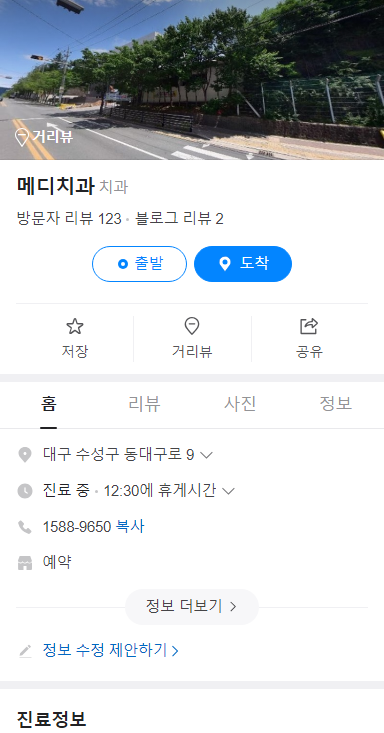Image resolution: width=384 pixels, height=733 pixels.
Task: Tap 정보 더보기 for more info
Action: click(x=192, y=607)
